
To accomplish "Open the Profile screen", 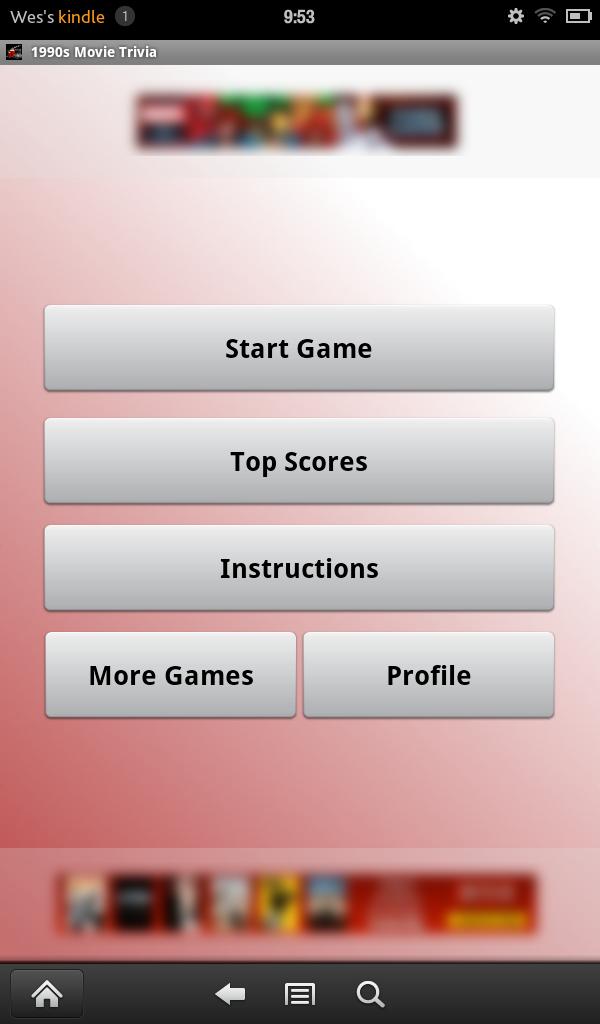I will tap(428, 675).
